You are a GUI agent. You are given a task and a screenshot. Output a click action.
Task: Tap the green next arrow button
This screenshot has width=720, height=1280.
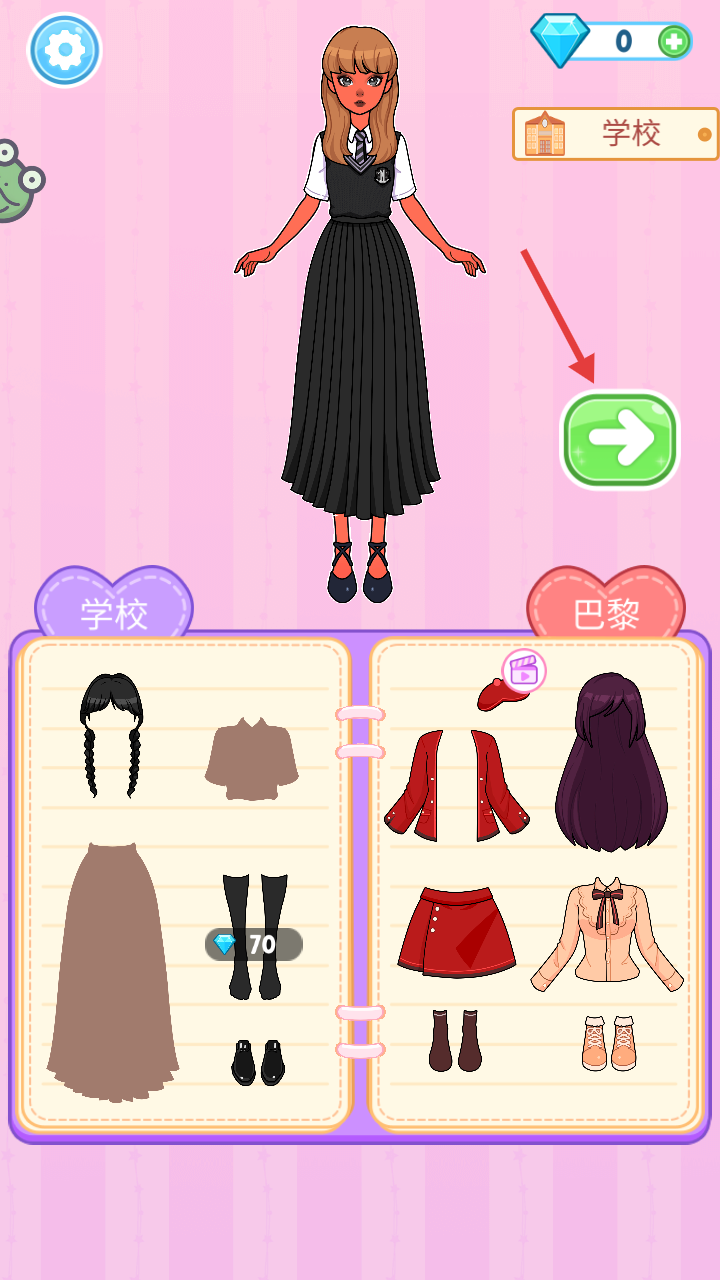pyautogui.click(x=621, y=440)
